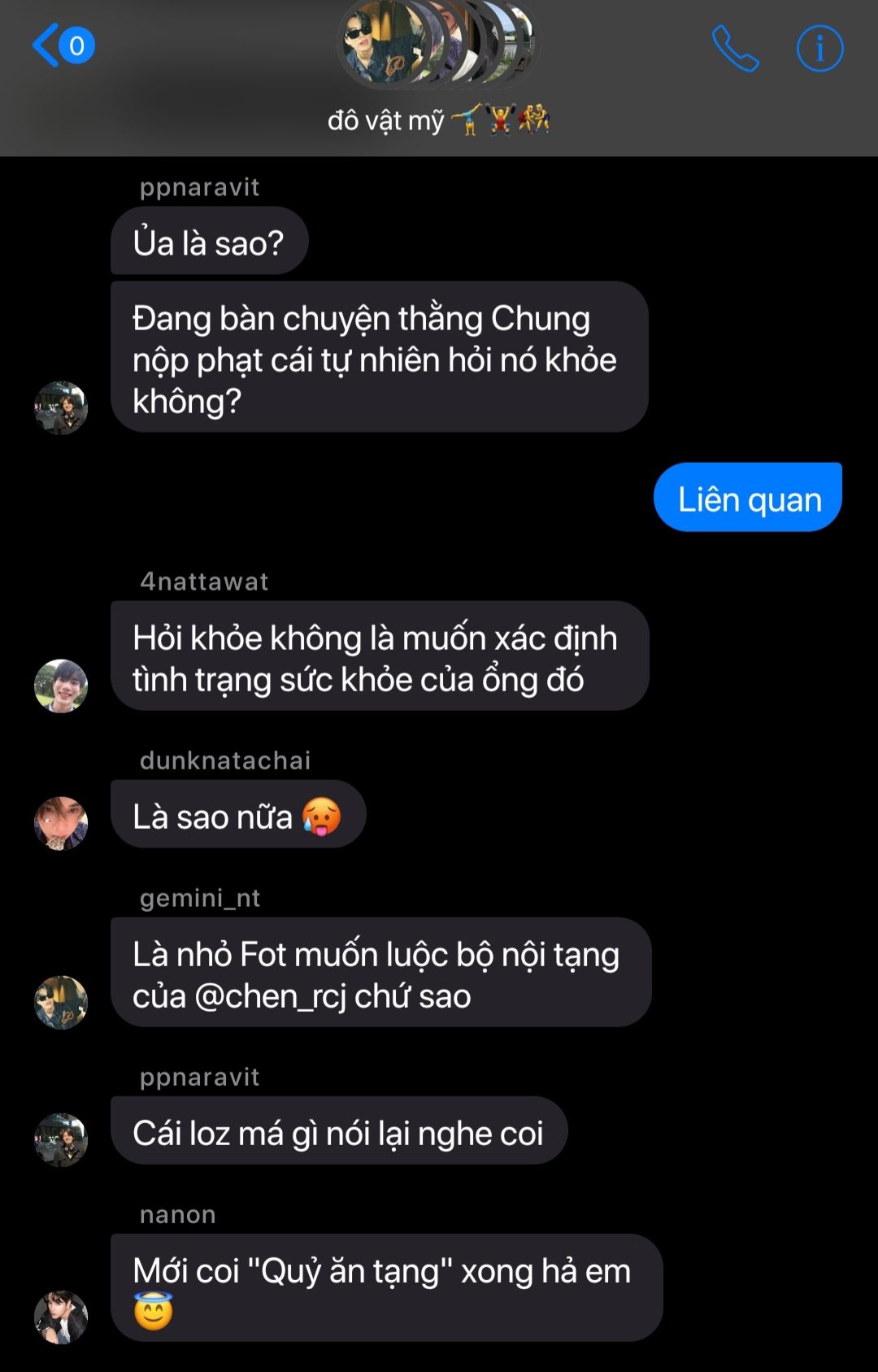The height and width of the screenshot is (1372, 878).
Task: Start a voice call with the group
Action: click(x=735, y=49)
